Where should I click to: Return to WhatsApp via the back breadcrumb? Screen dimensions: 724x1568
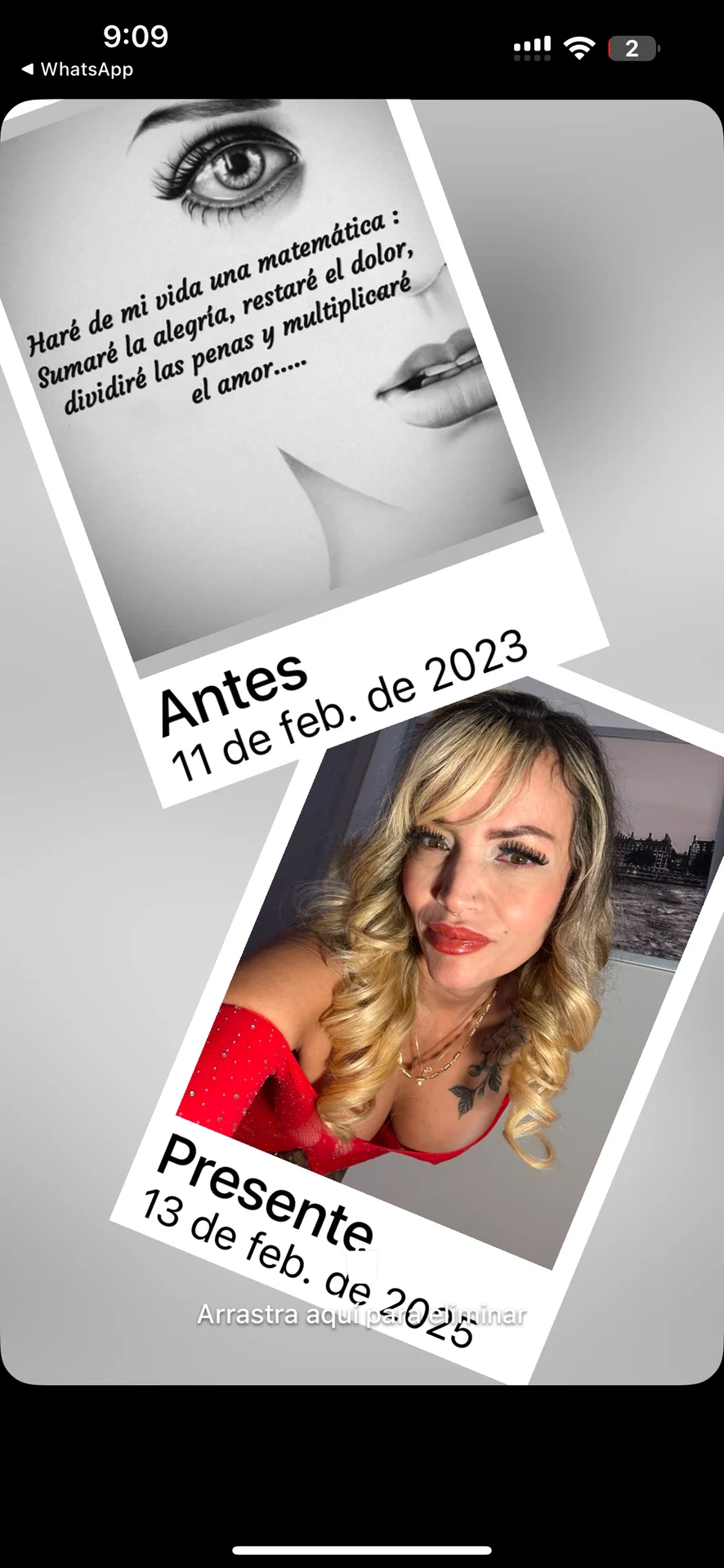point(77,69)
